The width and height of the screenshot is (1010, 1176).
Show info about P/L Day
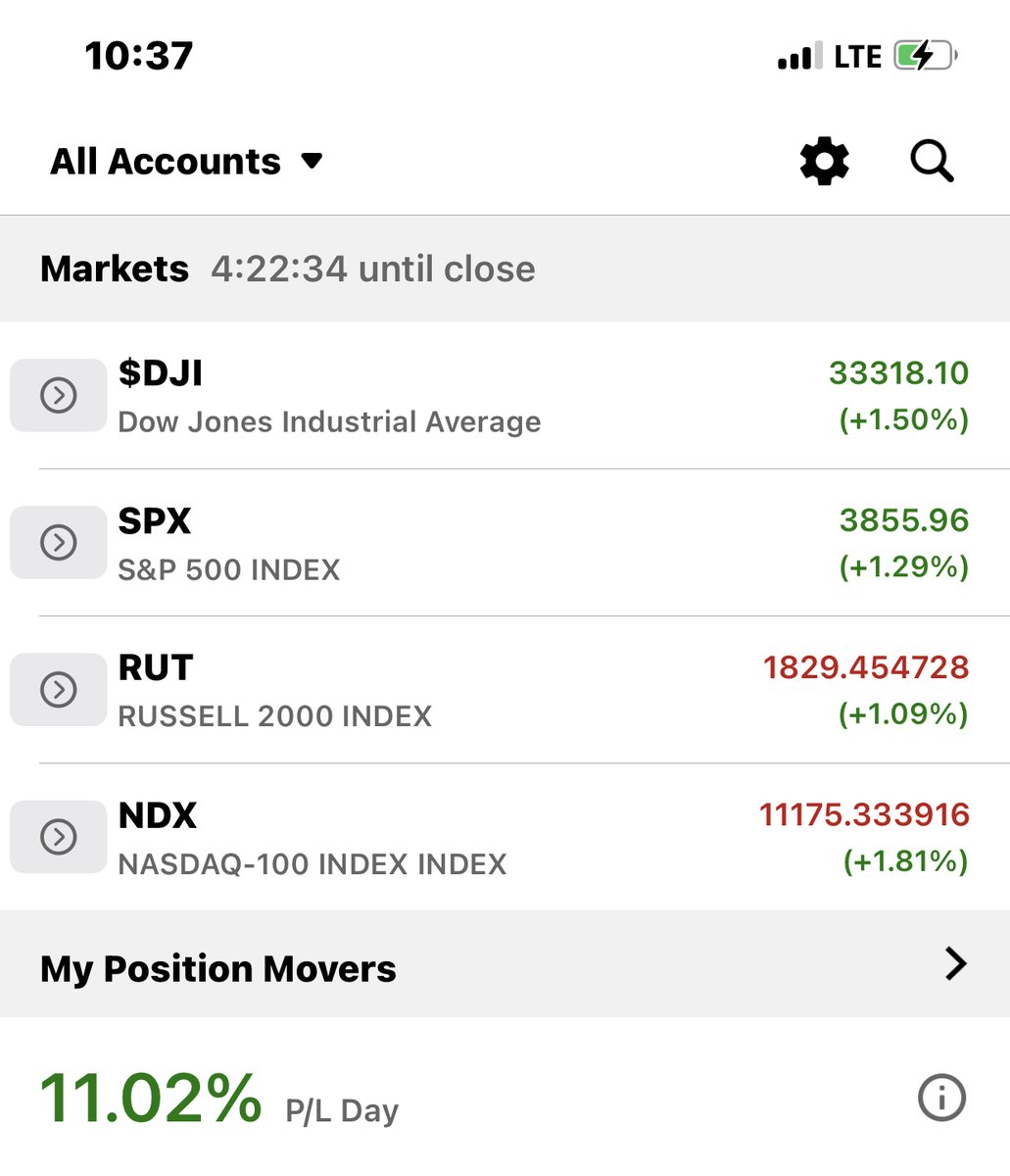click(941, 1098)
